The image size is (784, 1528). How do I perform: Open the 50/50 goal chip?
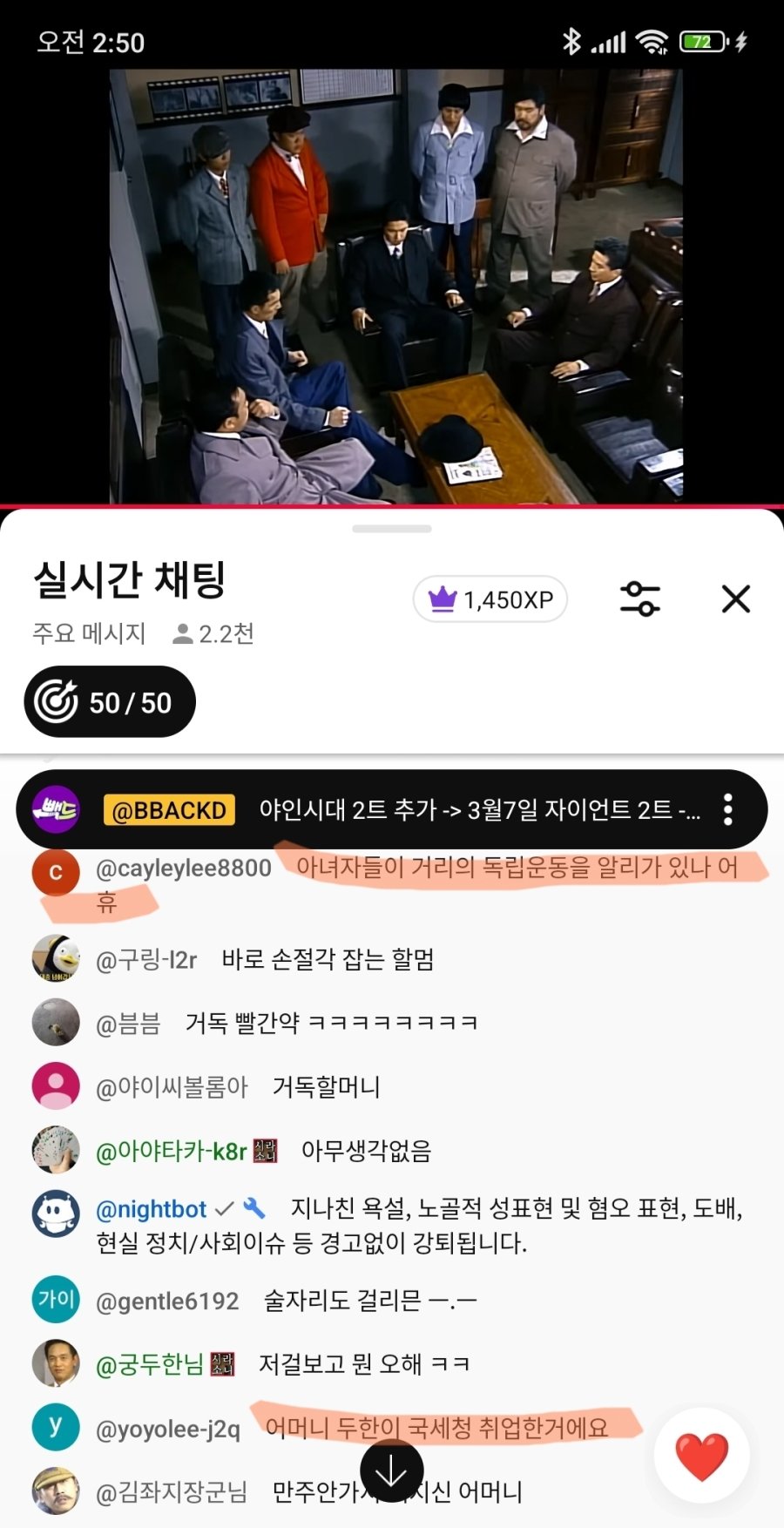point(110,702)
